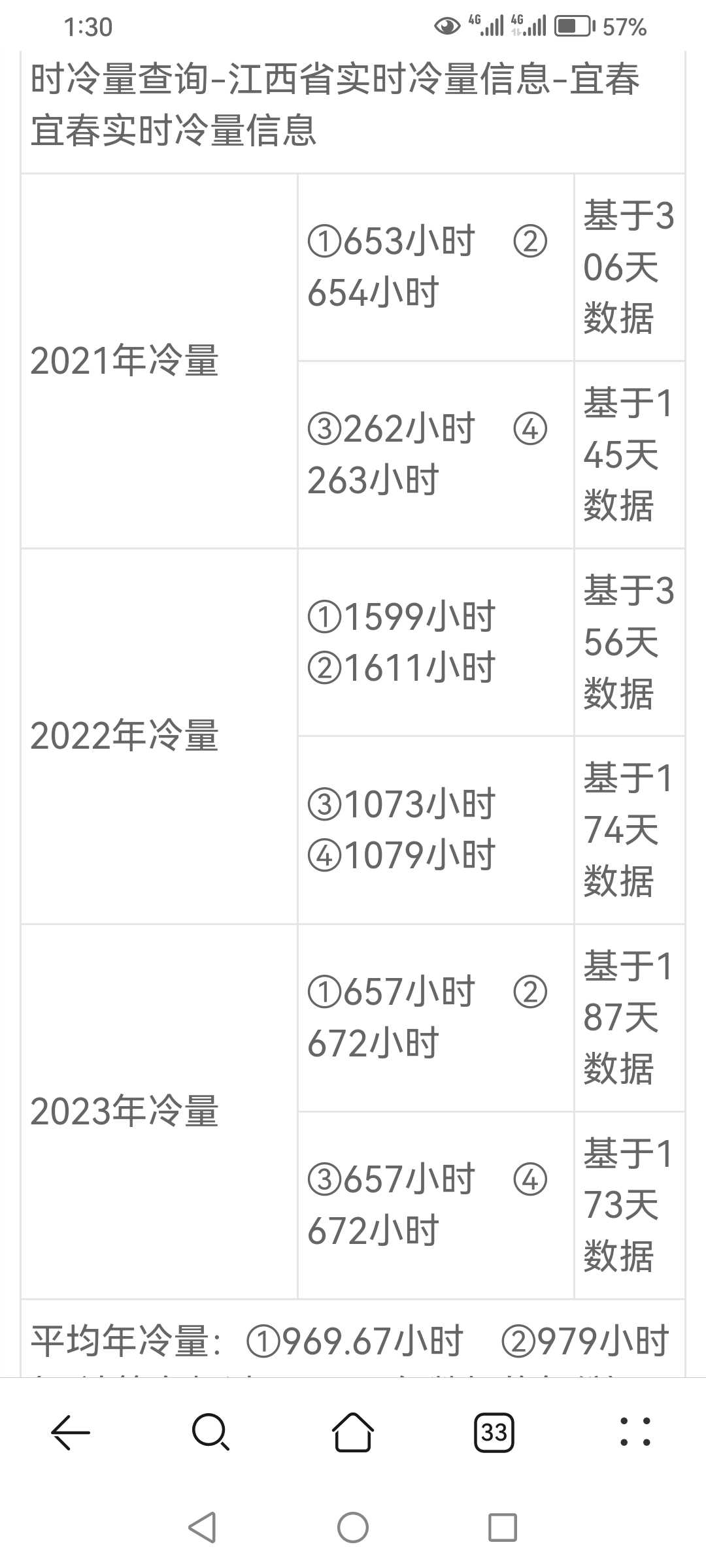Go to the browser home page

tap(353, 1433)
